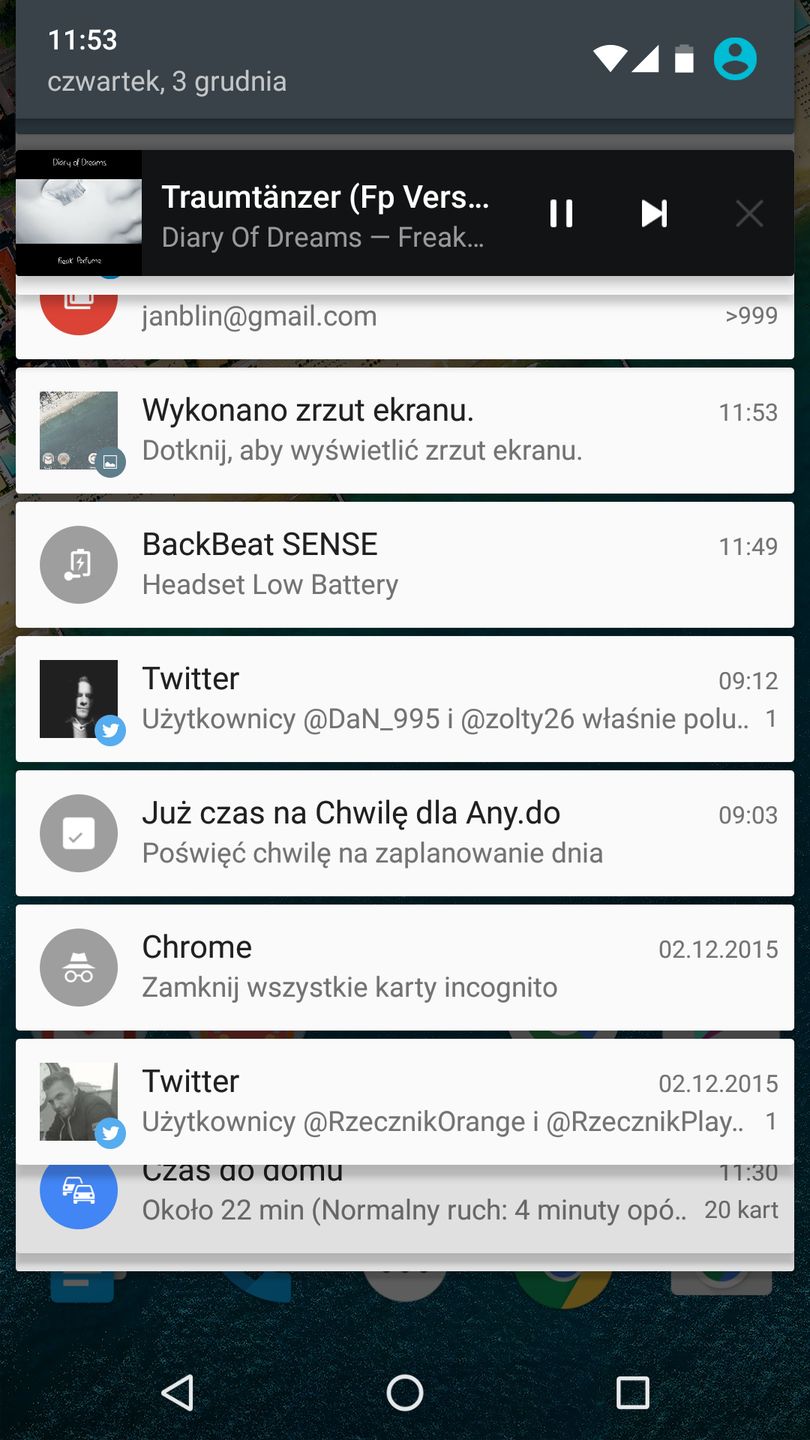Pause the Traumtänzer track

(561, 213)
